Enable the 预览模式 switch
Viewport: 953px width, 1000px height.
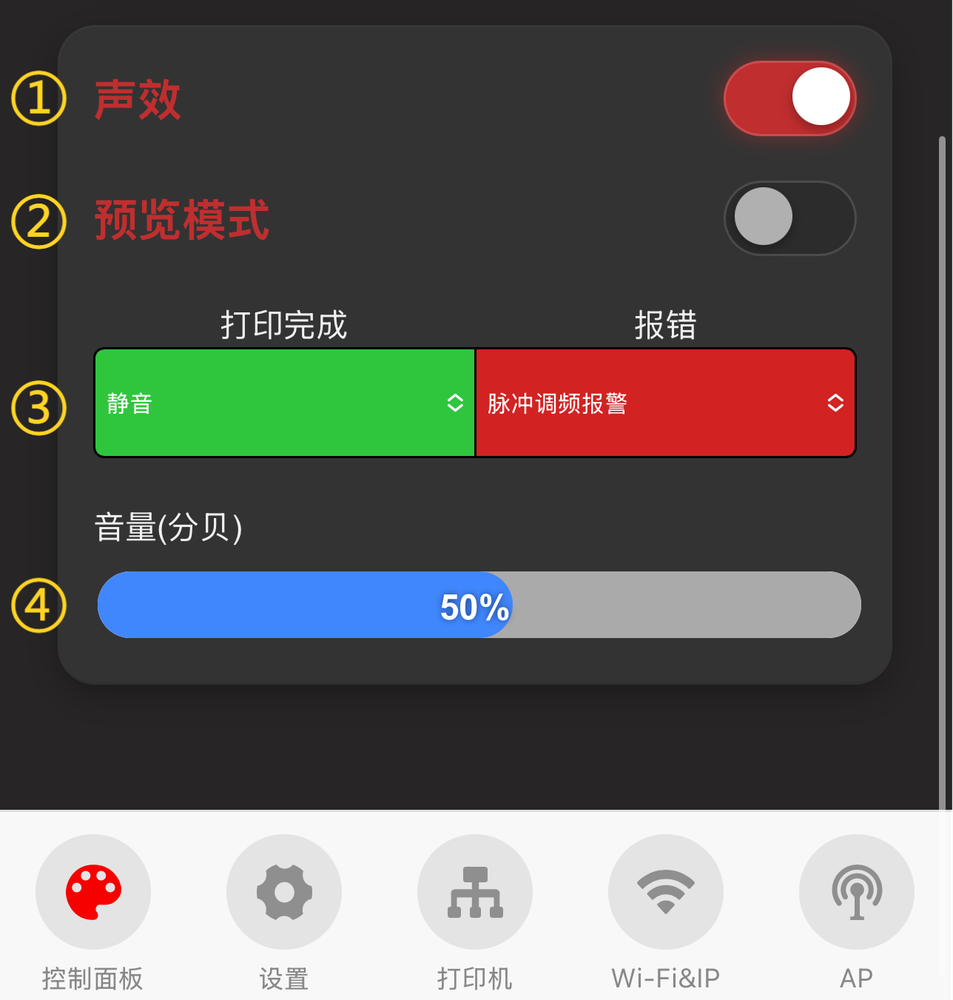click(789, 218)
